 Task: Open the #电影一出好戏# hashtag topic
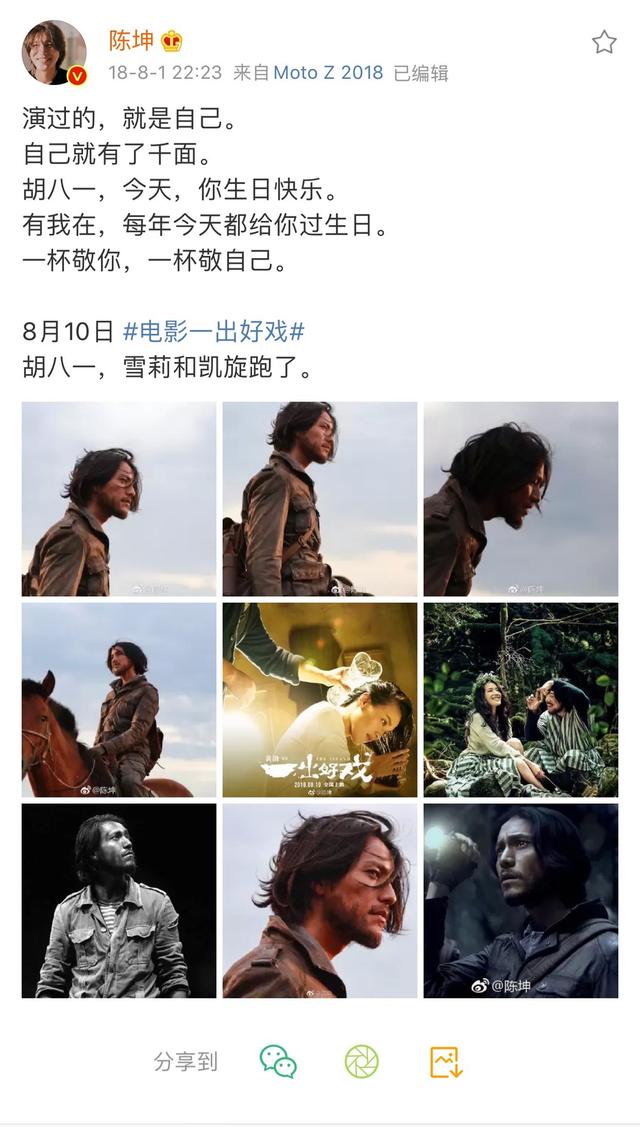214,331
